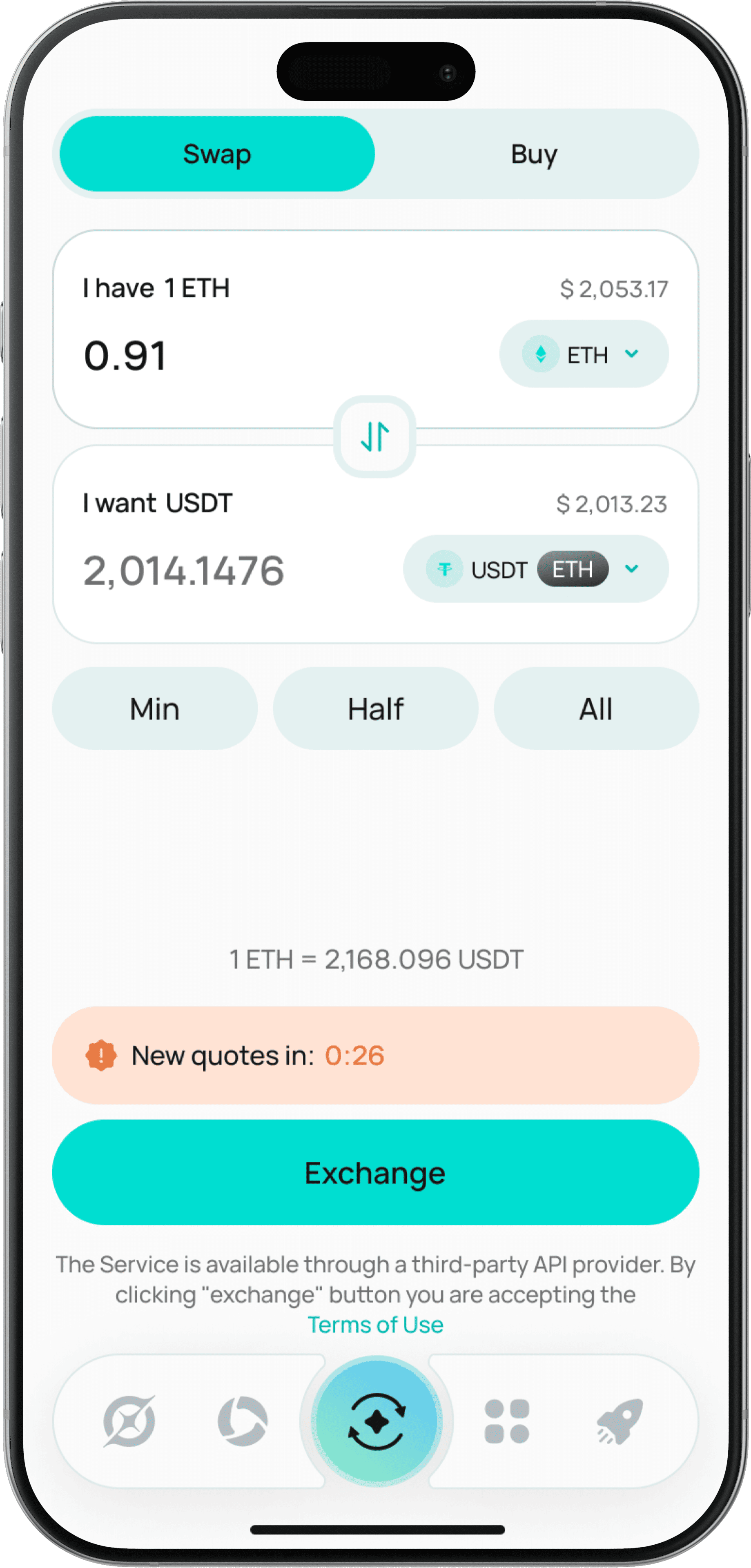Open the four-tile apps grid tab
Viewport: 751px width, 1568px height.
pos(506,1421)
